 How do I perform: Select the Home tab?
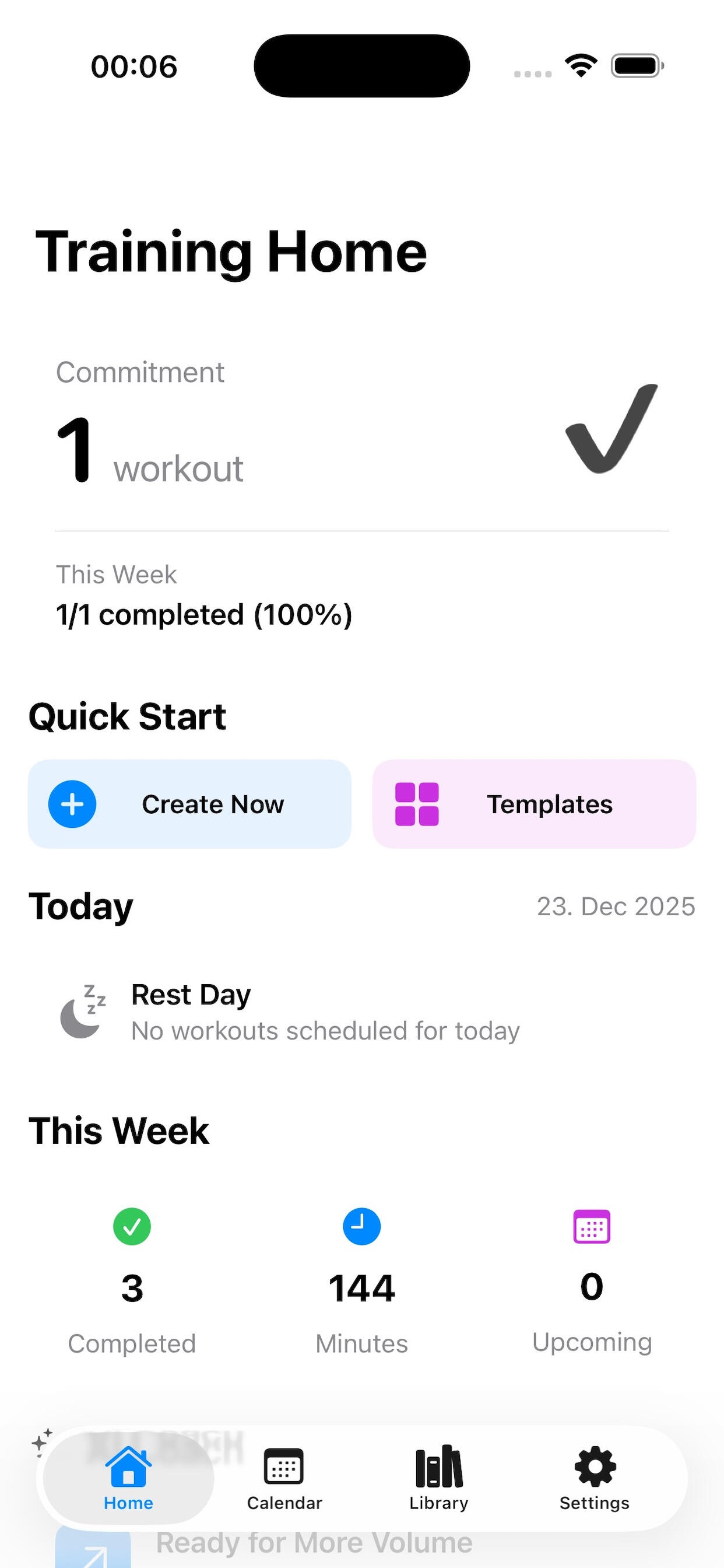tap(128, 1478)
